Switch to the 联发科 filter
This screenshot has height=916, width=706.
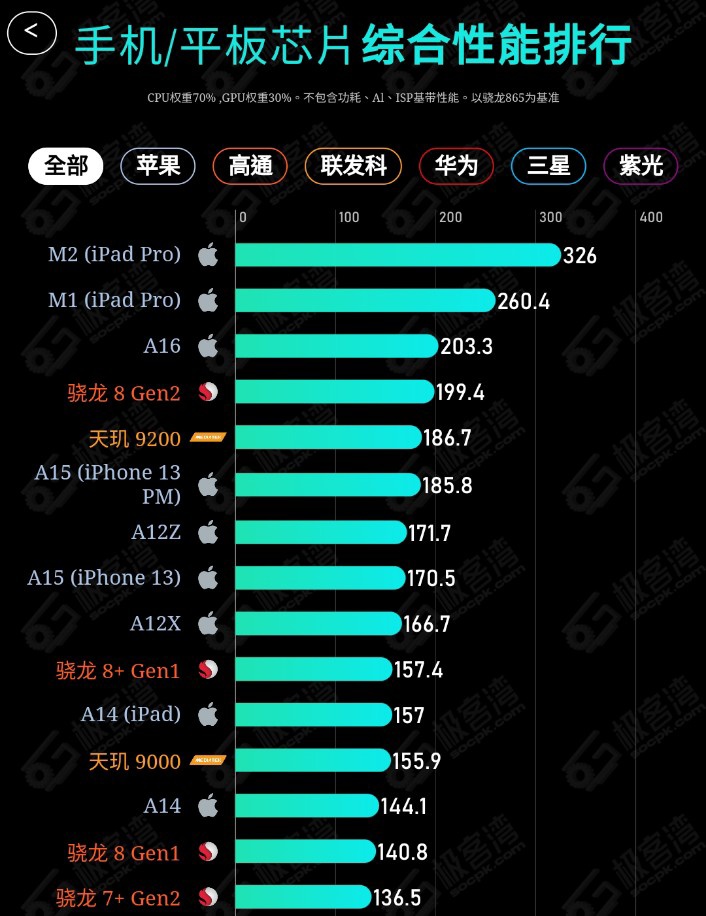[x=353, y=166]
